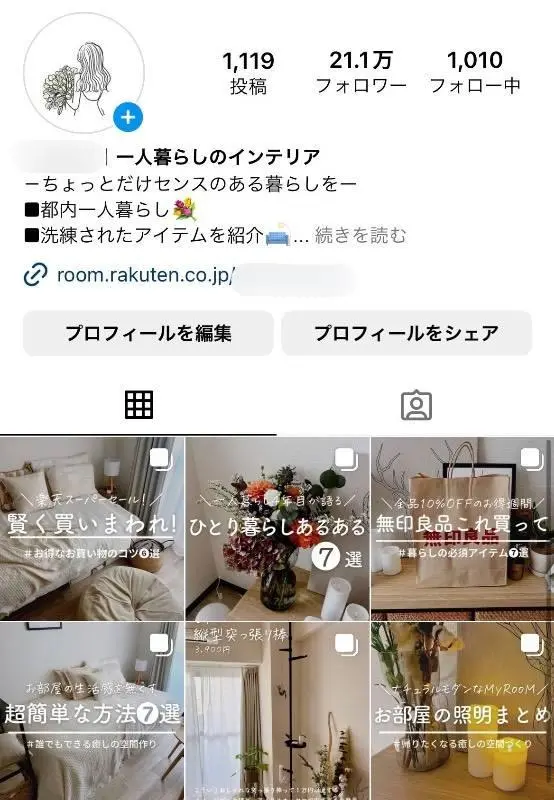Open the 縦型突っ張り棒 post
Viewport: 554px width, 800px height.
point(277,711)
